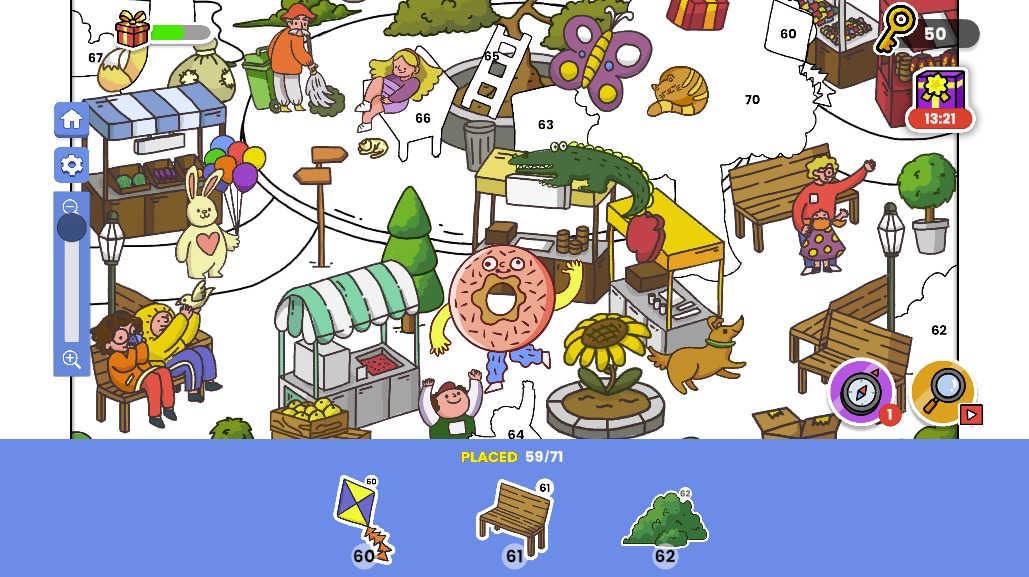1029x577 pixels.
Task: Use the compass hint button
Action: [861, 391]
